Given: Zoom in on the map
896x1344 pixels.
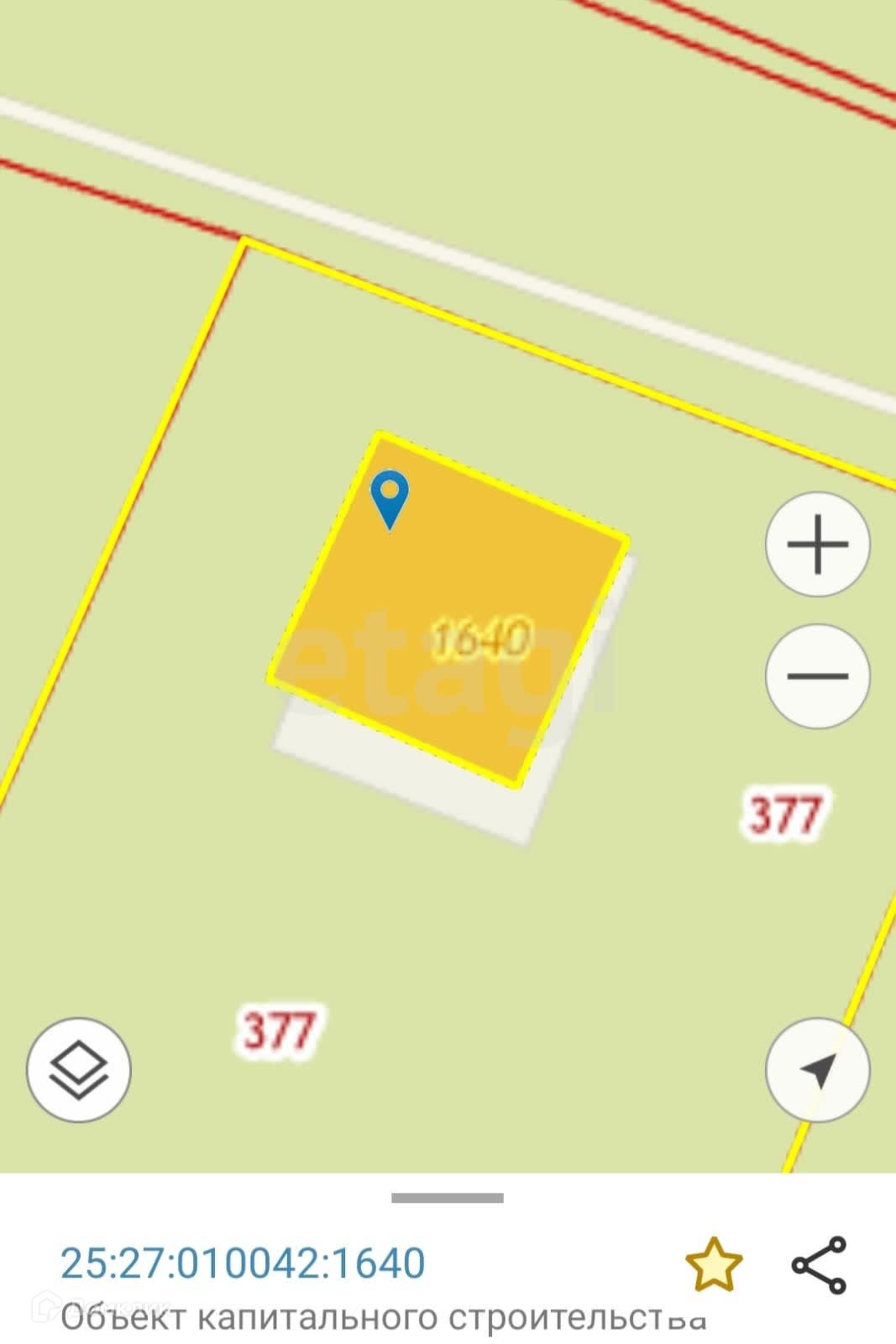Looking at the screenshot, I should click(817, 544).
